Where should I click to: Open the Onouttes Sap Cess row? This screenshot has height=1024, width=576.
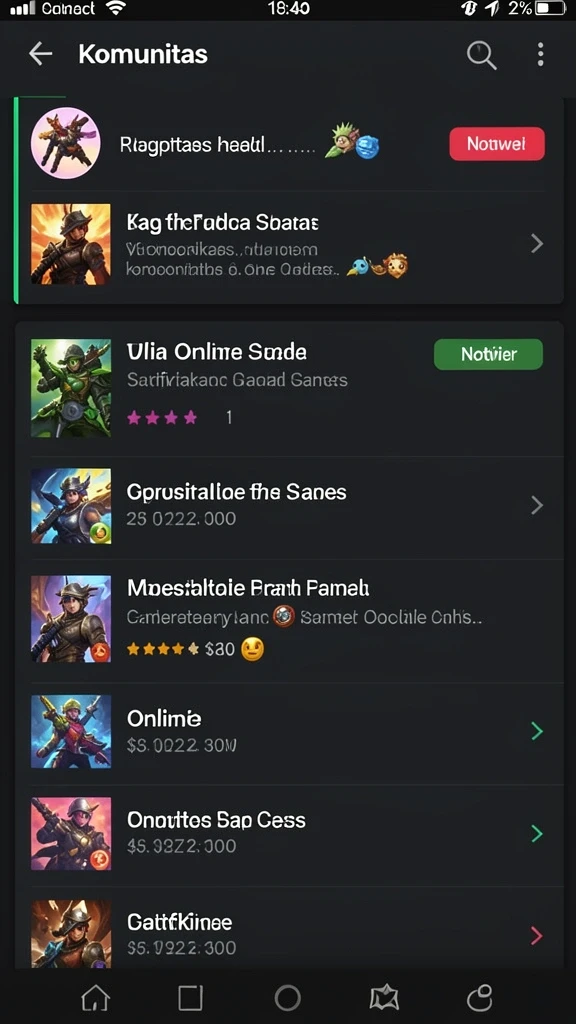click(288, 833)
